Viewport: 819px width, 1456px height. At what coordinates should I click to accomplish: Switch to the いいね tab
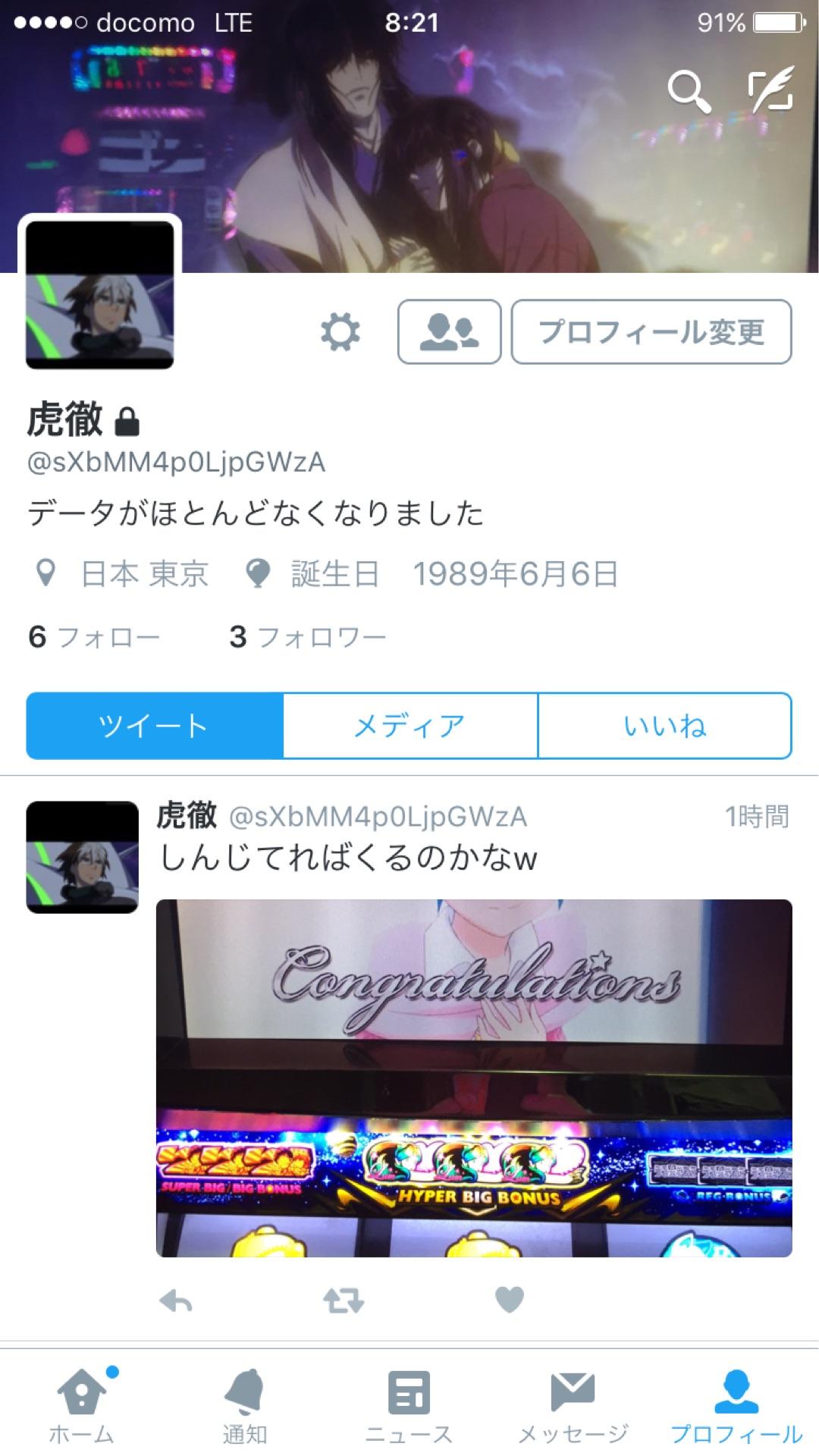665,726
